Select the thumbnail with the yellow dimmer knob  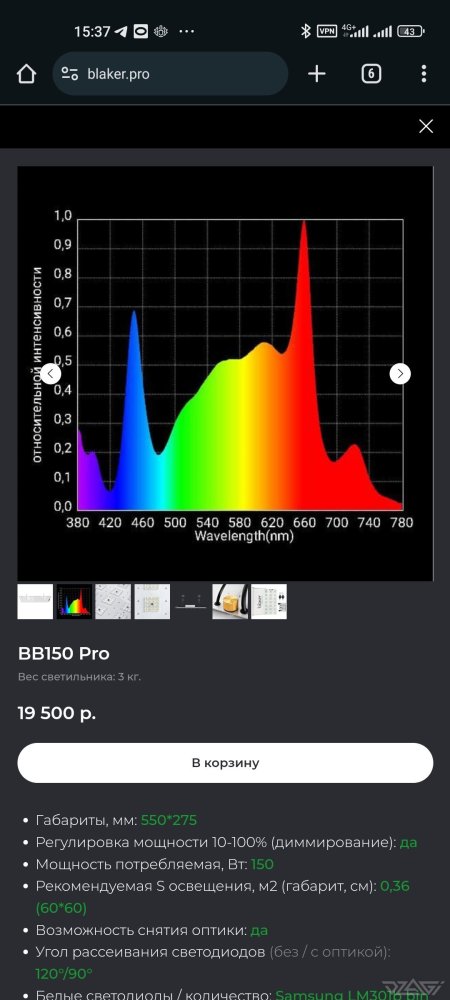[x=230, y=601]
